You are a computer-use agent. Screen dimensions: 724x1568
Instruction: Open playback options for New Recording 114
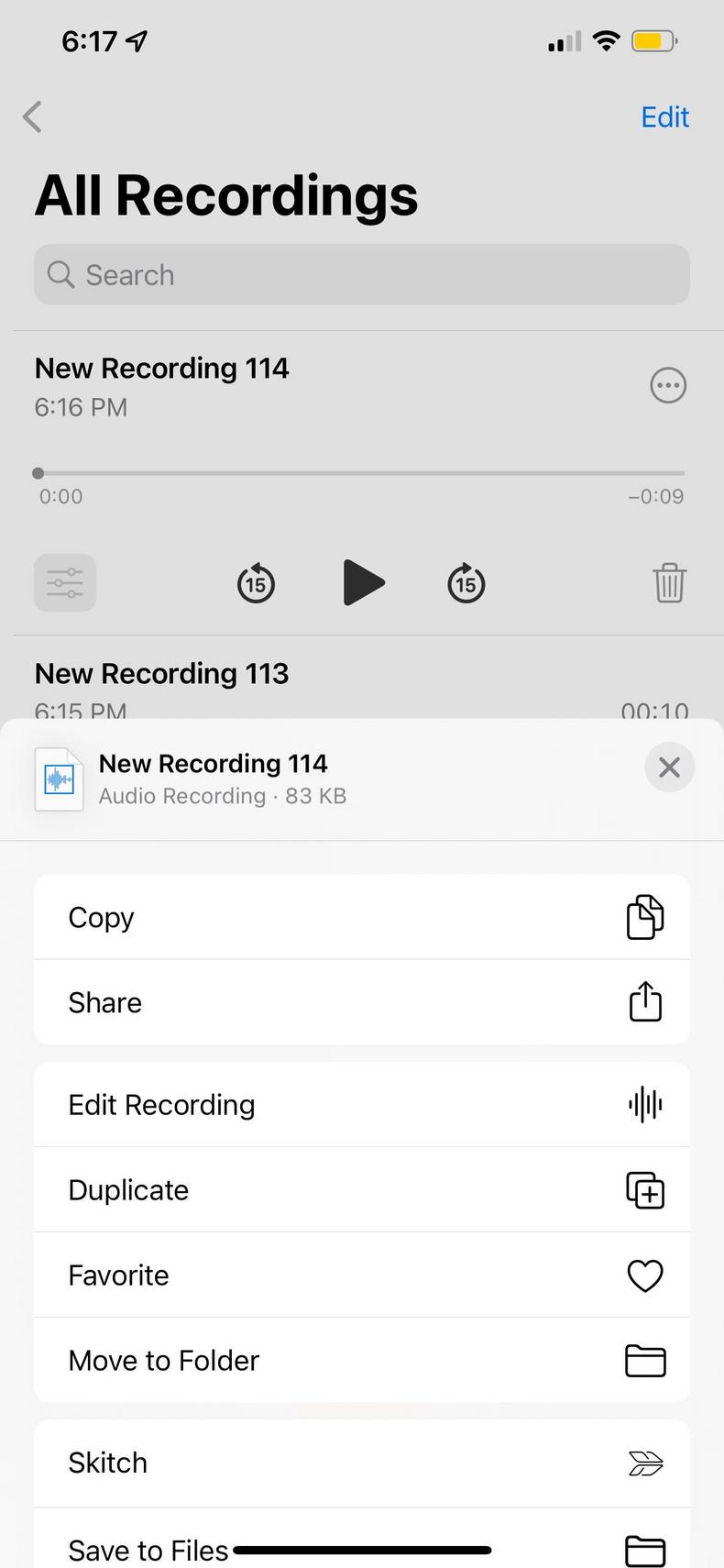click(65, 582)
